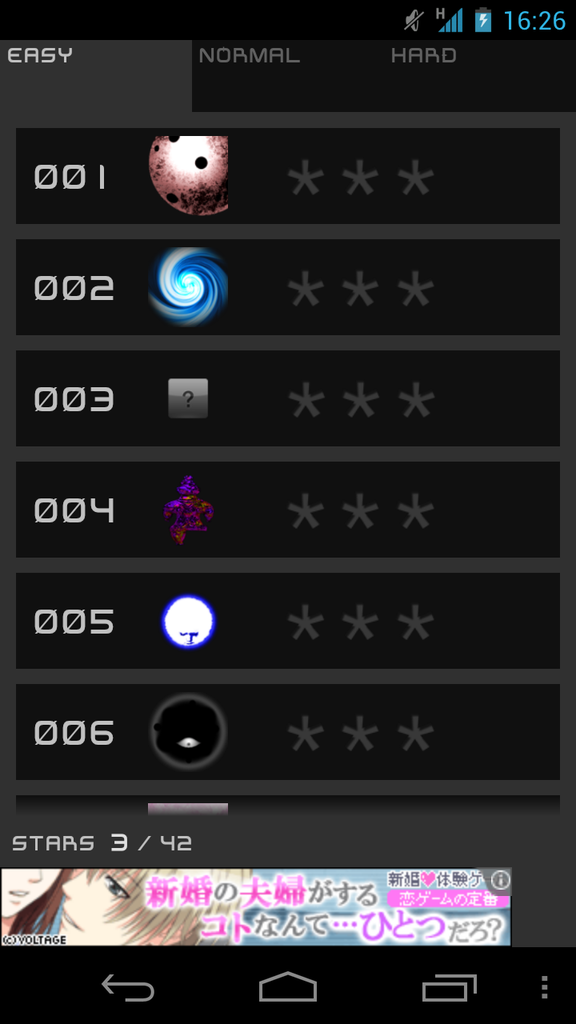This screenshot has width=576, height=1024.
Task: Open the Voltage ad banner
Action: click(x=255, y=906)
